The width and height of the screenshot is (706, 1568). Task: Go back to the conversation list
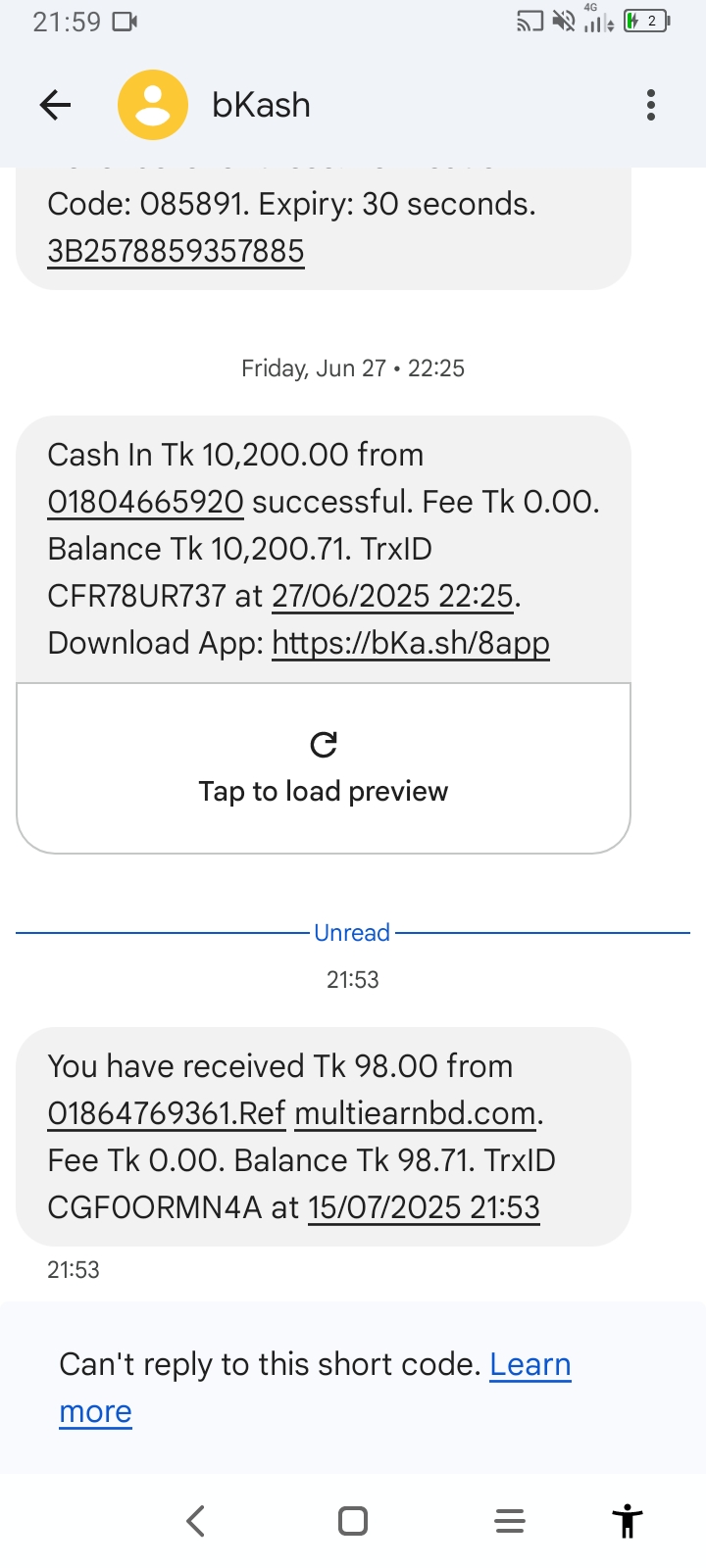coord(56,105)
